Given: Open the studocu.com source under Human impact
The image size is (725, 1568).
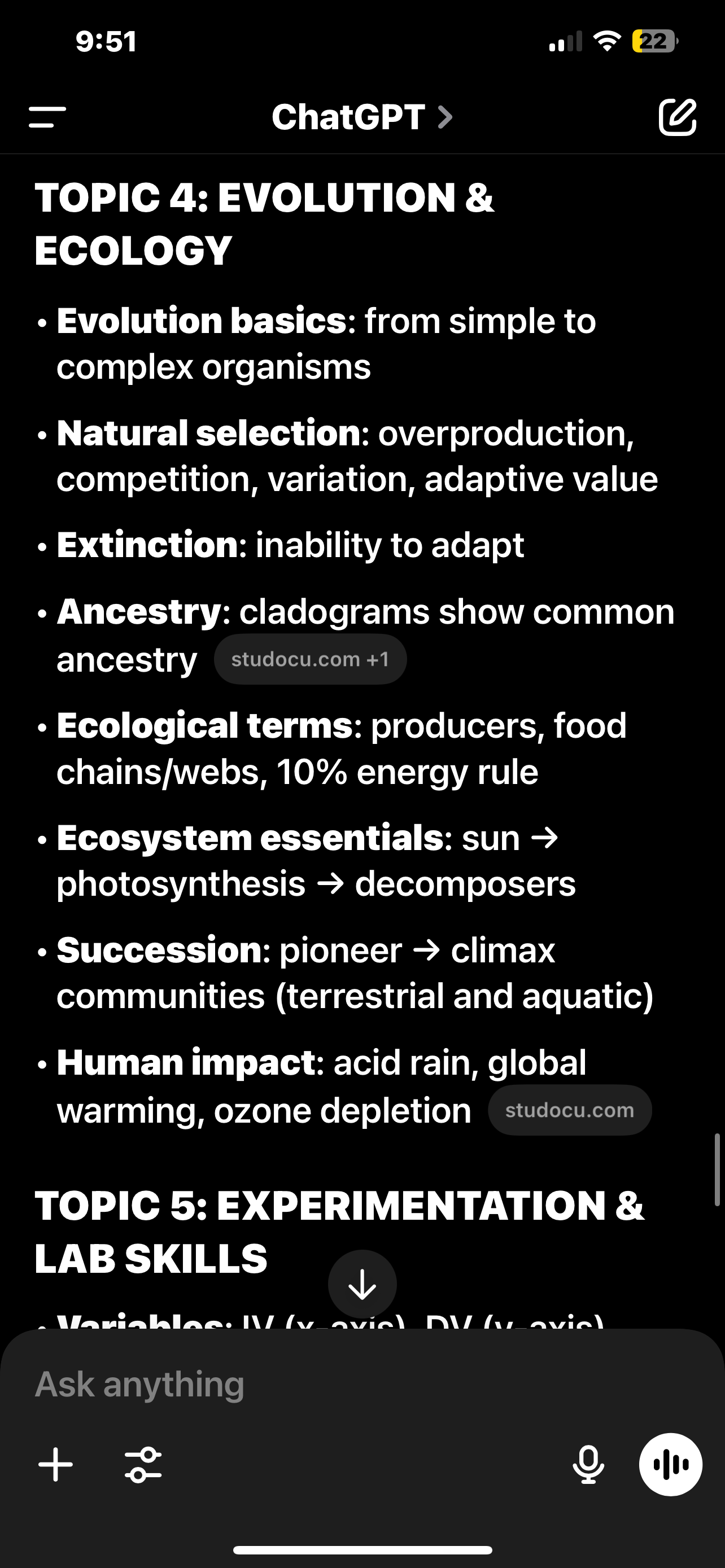Looking at the screenshot, I should (x=569, y=1110).
